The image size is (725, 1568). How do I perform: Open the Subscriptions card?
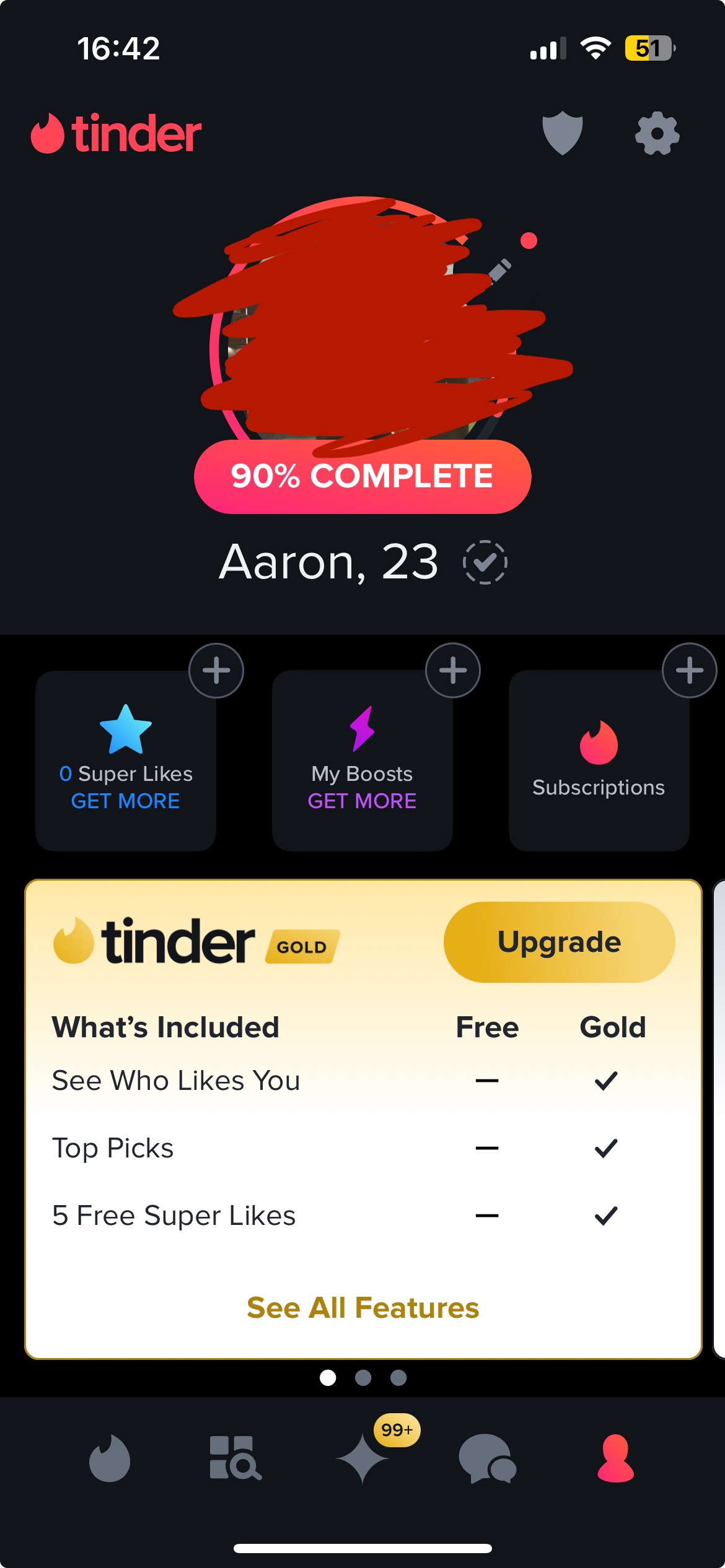pos(599,760)
